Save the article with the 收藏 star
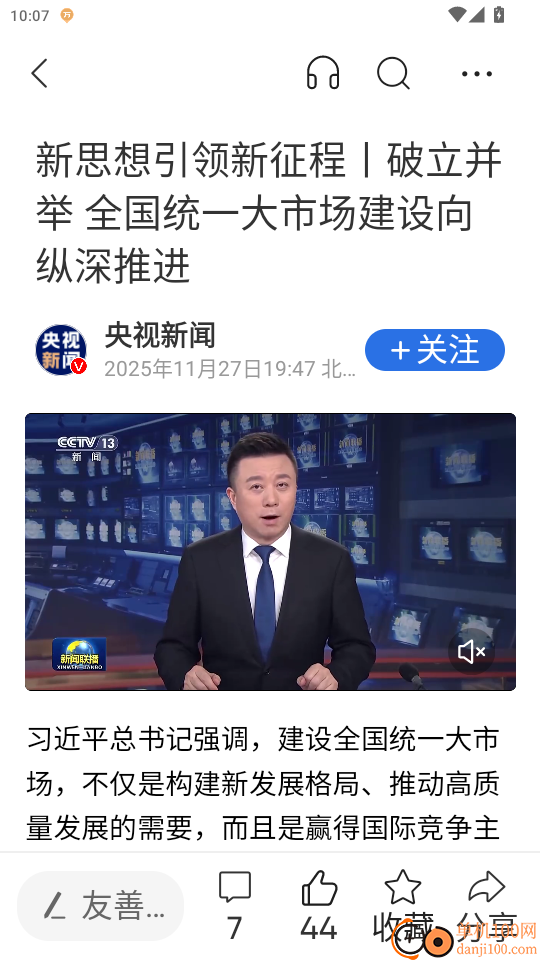The height and width of the screenshot is (960, 540). (x=402, y=906)
